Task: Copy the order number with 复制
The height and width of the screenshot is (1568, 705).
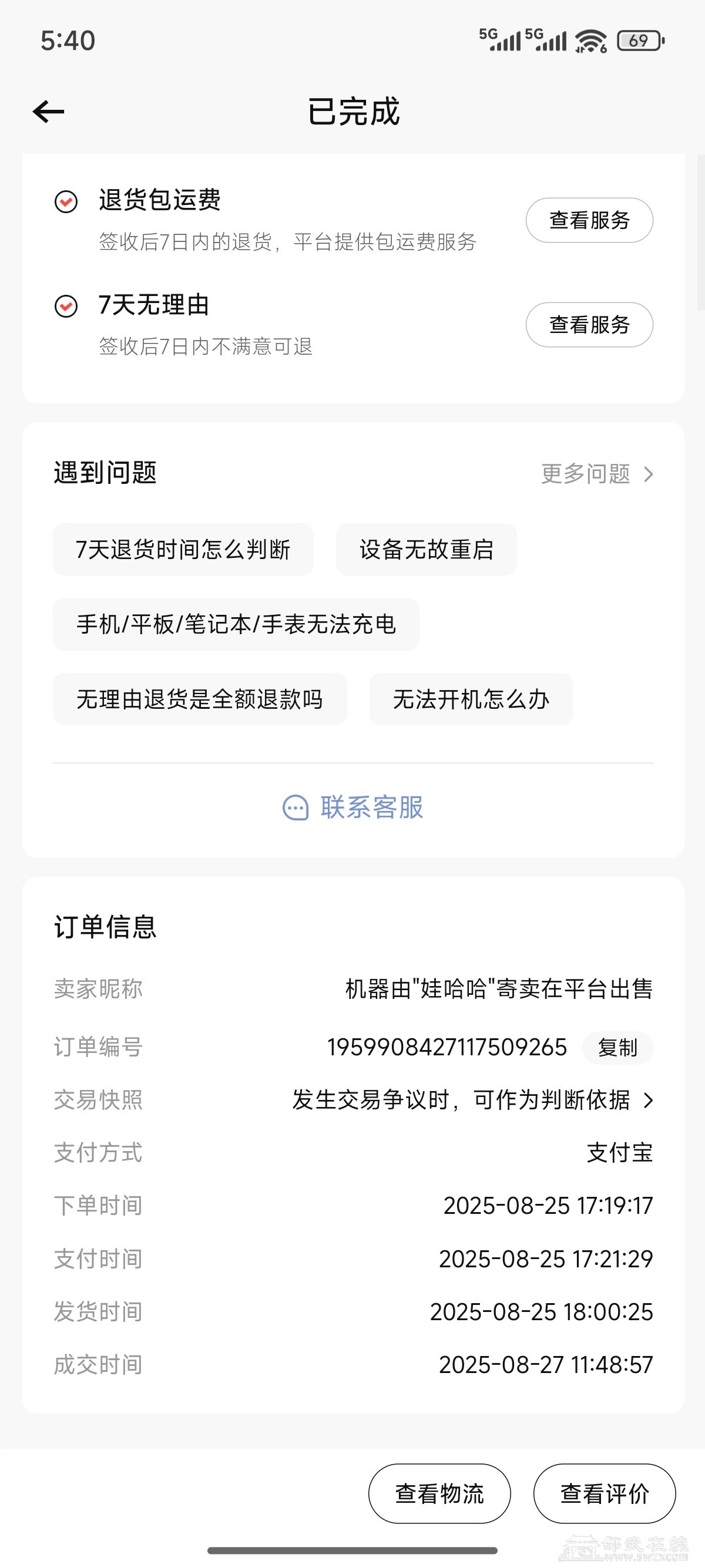Action: (617, 1048)
